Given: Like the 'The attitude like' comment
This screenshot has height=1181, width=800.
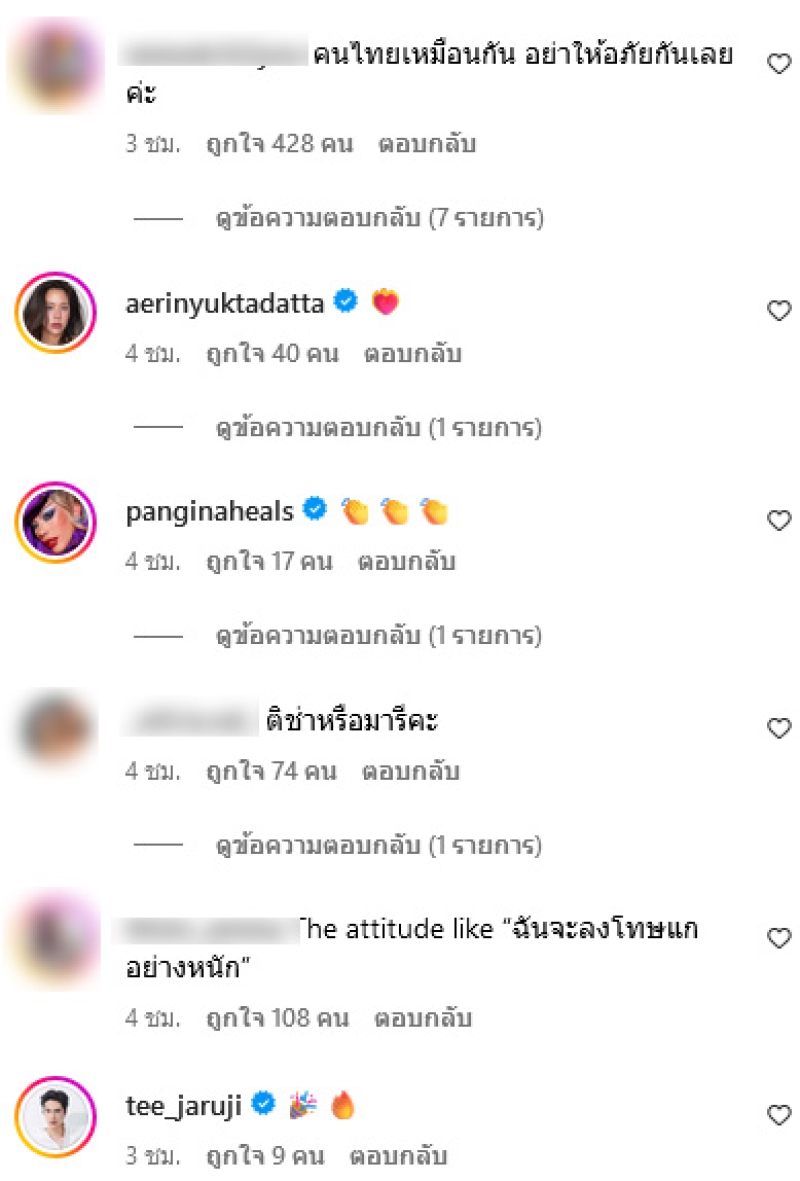Looking at the screenshot, I should (779, 938).
